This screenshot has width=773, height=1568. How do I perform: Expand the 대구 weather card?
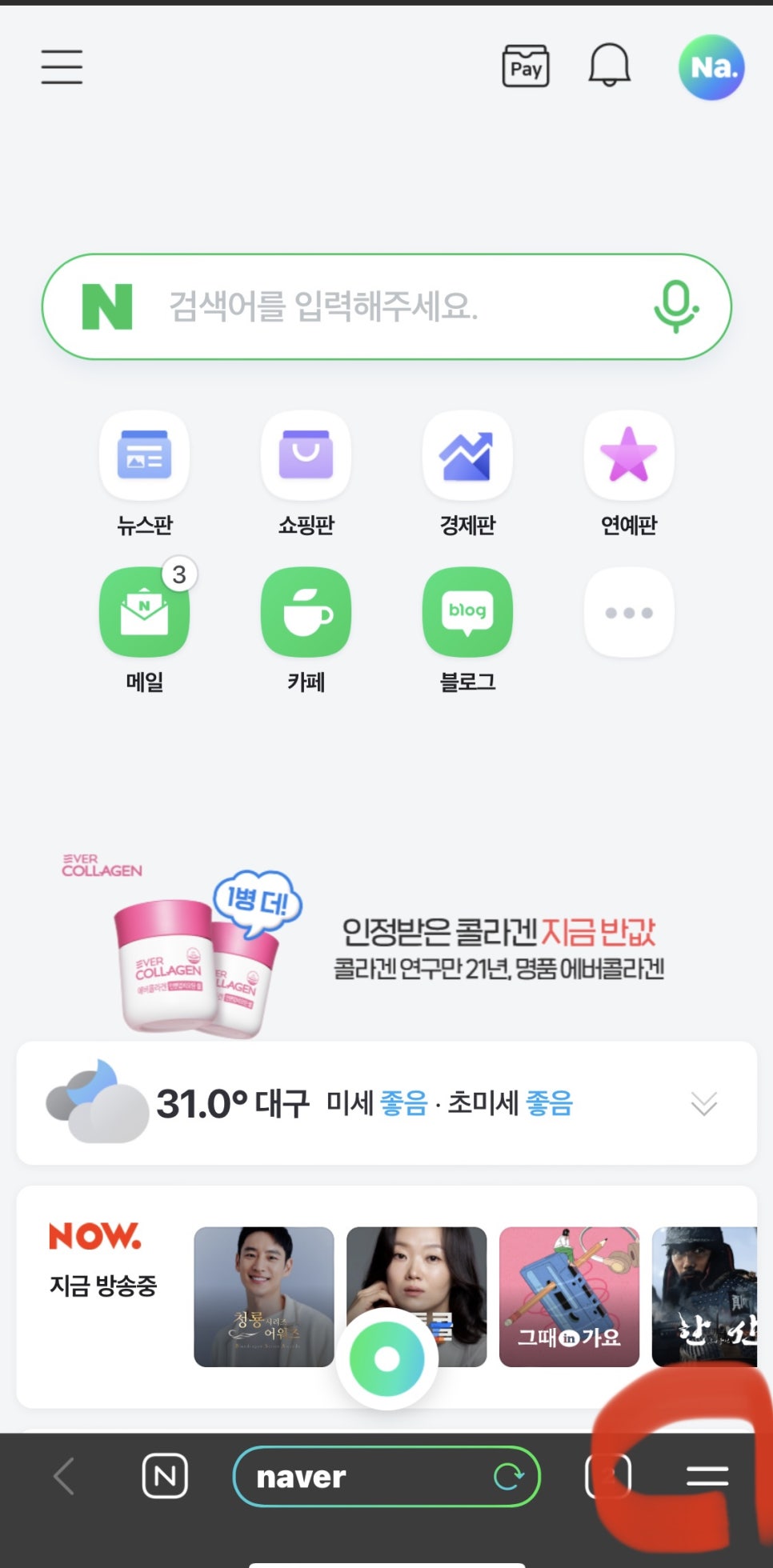click(x=703, y=1104)
